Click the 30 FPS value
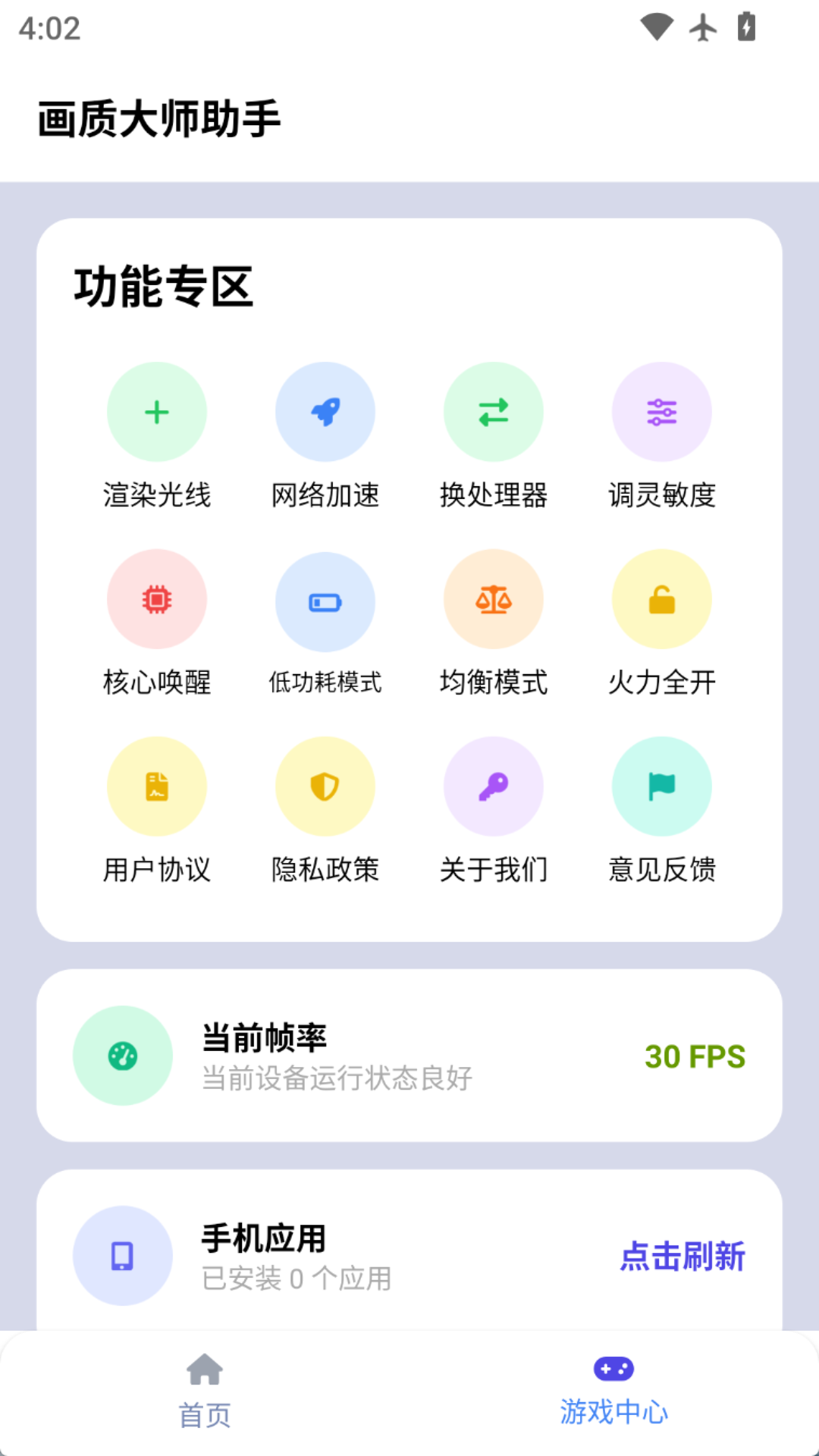Image resolution: width=819 pixels, height=1456 pixels. pos(694,1056)
